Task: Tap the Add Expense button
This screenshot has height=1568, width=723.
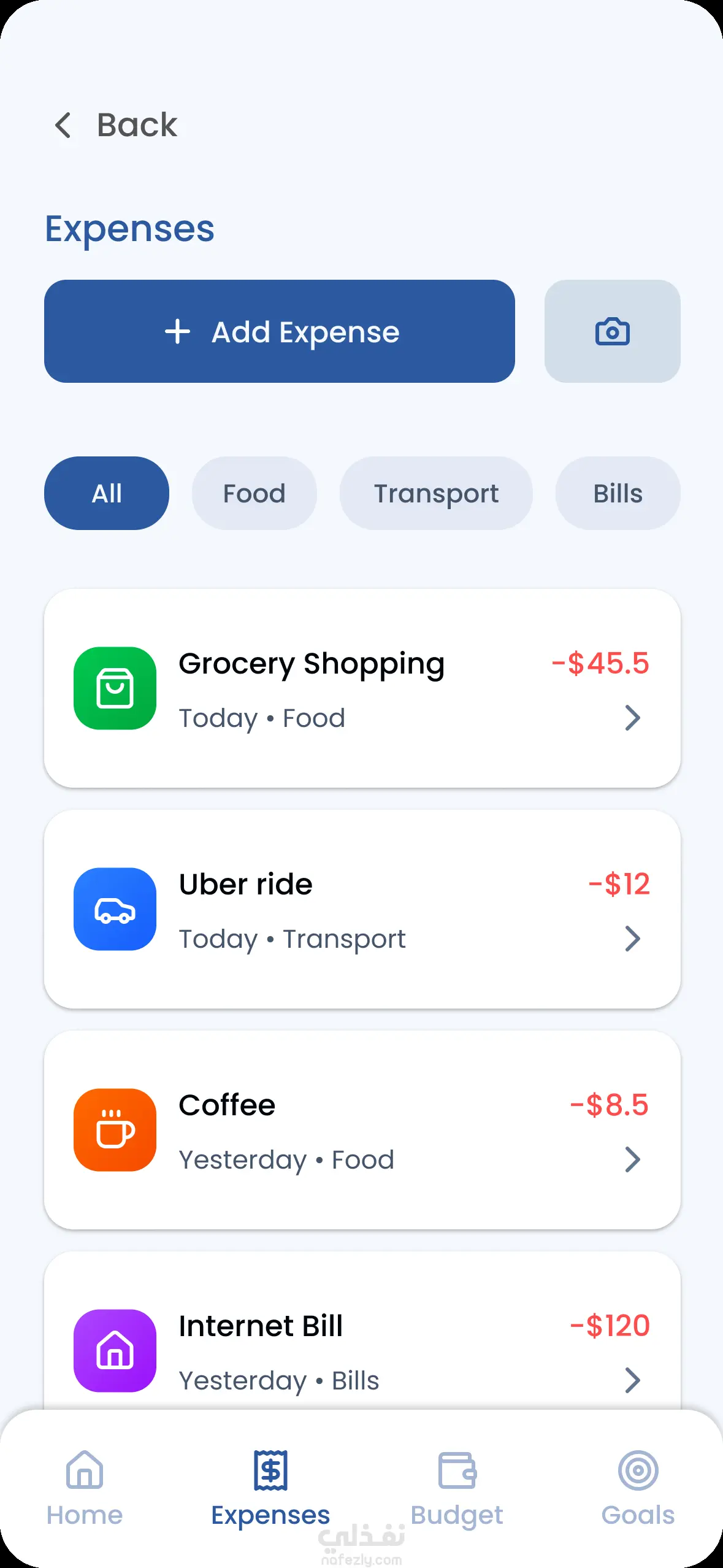Action: [x=280, y=331]
